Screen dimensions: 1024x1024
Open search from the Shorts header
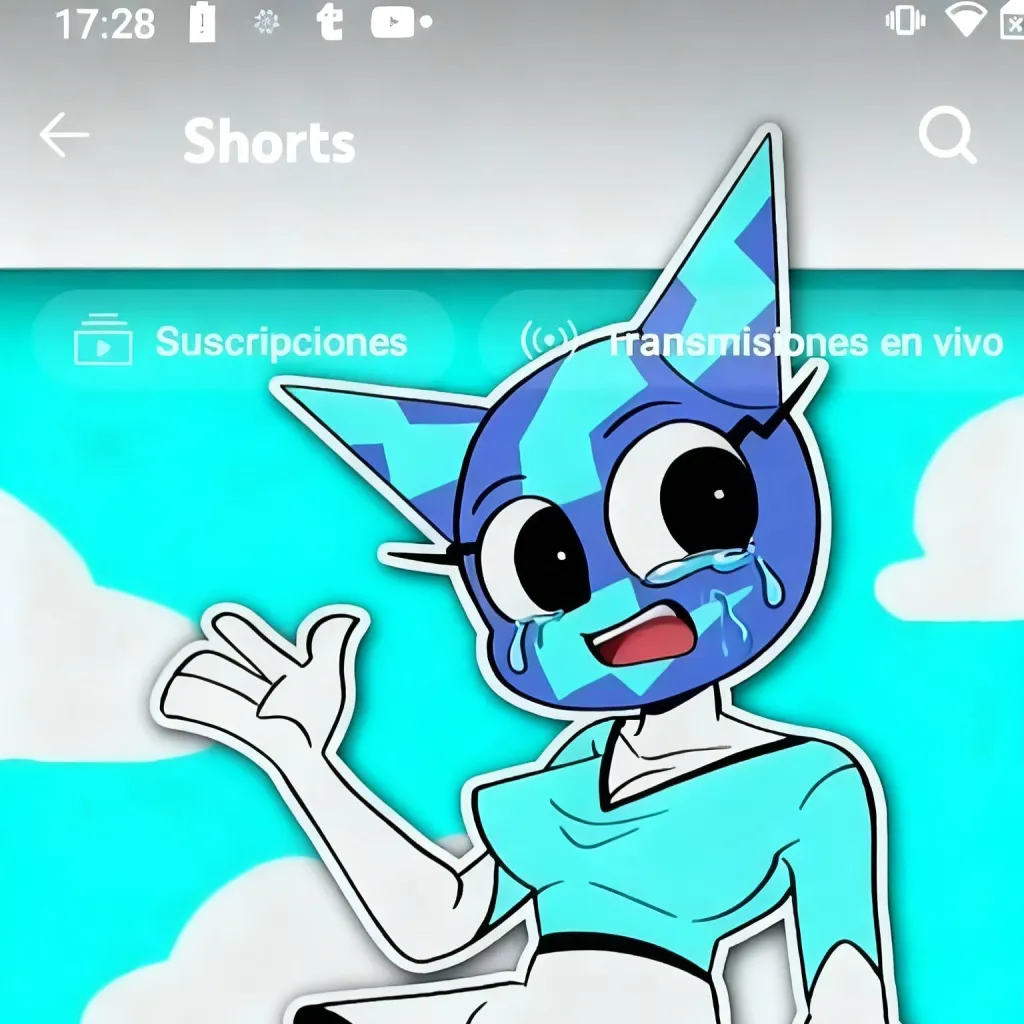click(x=946, y=136)
